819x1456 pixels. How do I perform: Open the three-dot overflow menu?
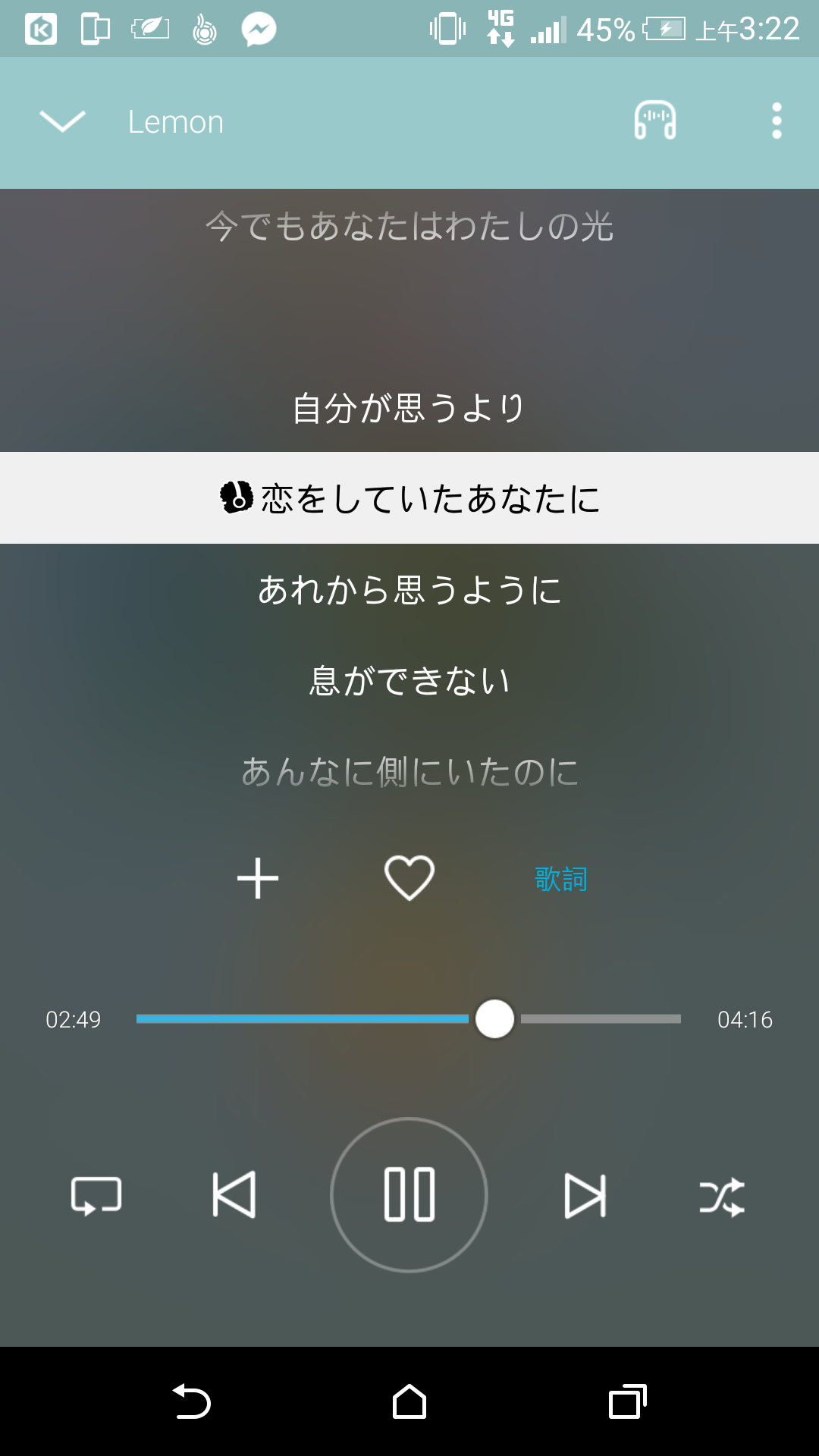pyautogui.click(x=777, y=121)
